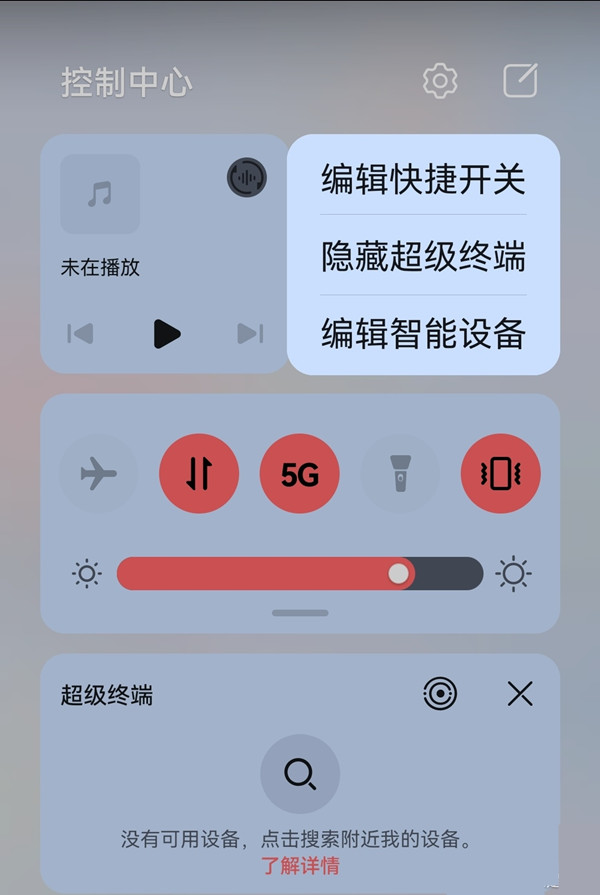Open 编辑智能设备 menu item

click(423, 334)
